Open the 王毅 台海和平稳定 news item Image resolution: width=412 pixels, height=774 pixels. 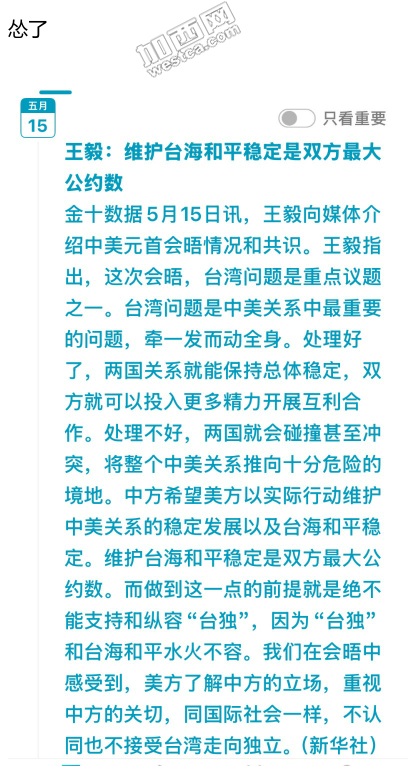click(x=223, y=168)
